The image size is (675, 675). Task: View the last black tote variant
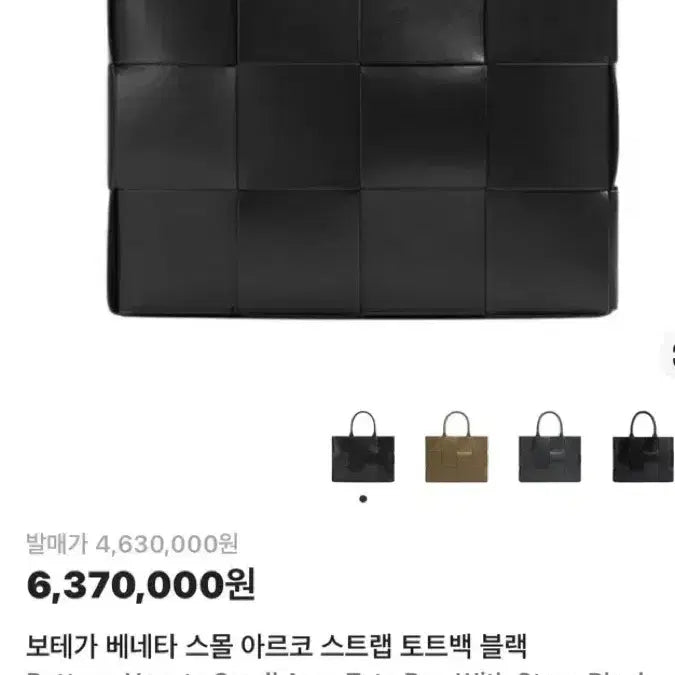pyautogui.click(x=643, y=448)
